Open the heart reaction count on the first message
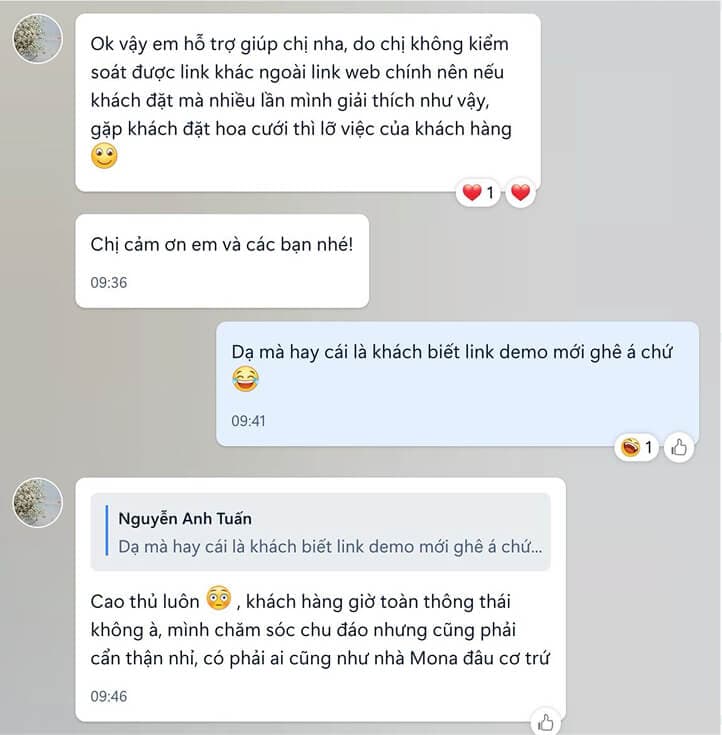Viewport: 722px width, 735px height. 478,192
